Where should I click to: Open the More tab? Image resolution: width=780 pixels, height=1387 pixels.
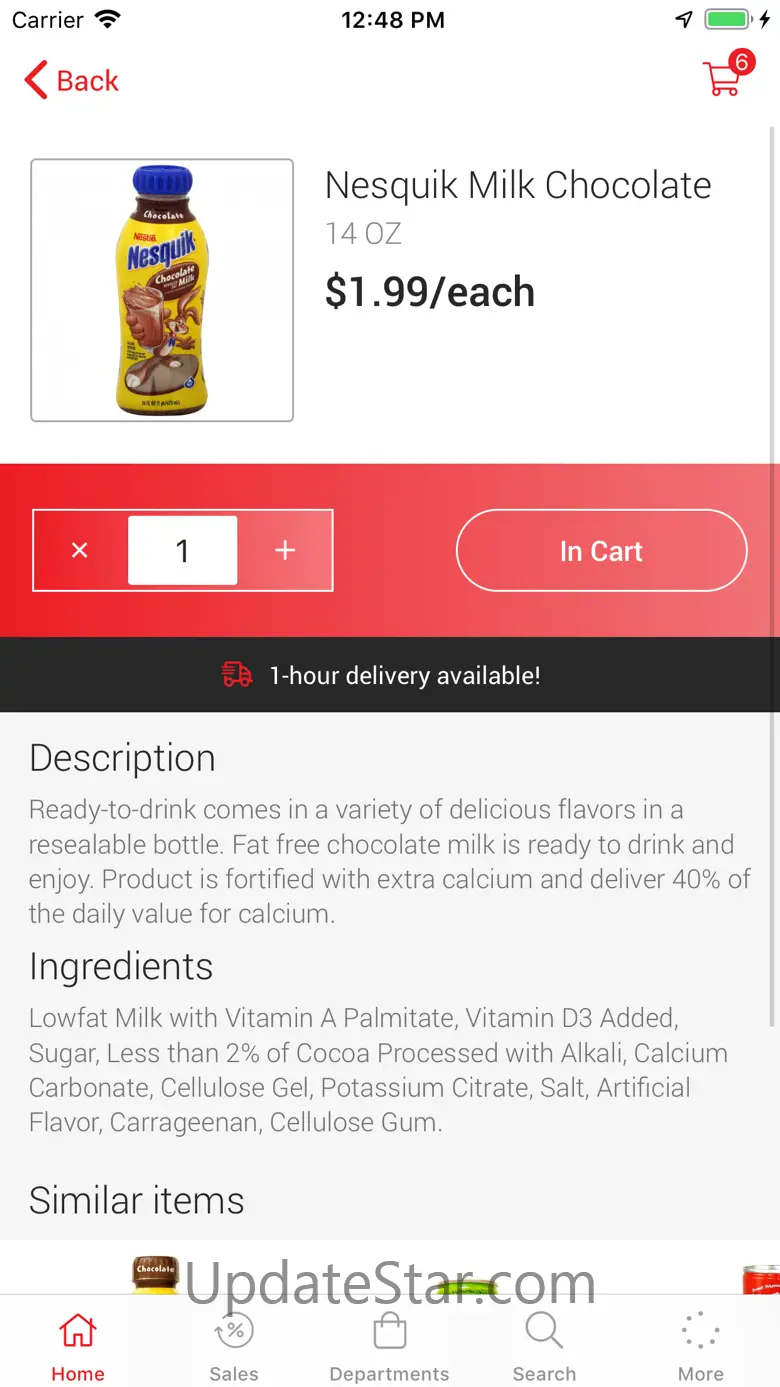pos(700,1346)
